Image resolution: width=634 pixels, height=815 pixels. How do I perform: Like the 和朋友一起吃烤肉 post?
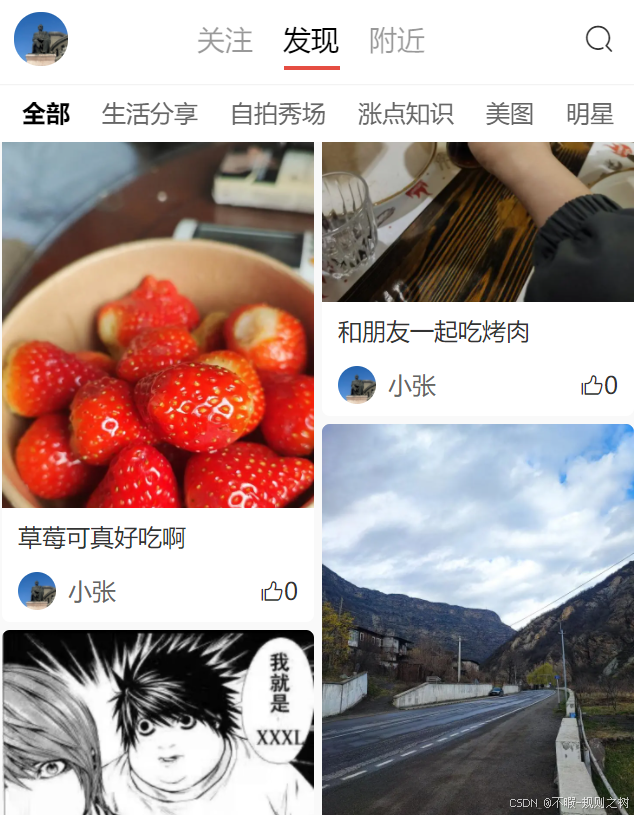tap(599, 386)
